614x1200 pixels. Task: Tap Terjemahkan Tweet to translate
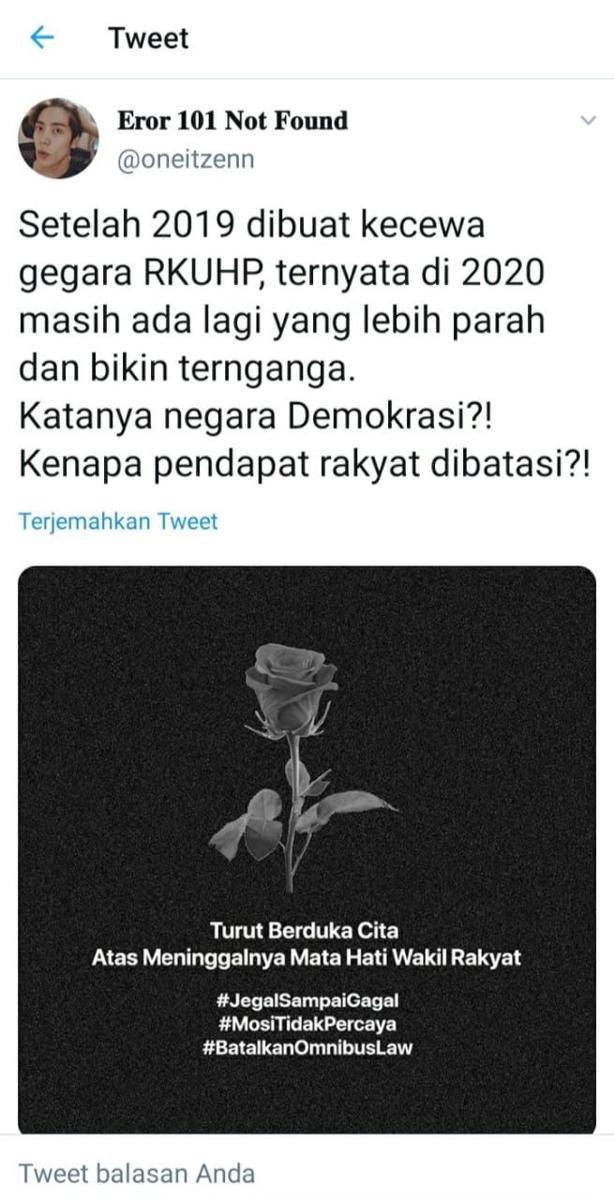118,521
